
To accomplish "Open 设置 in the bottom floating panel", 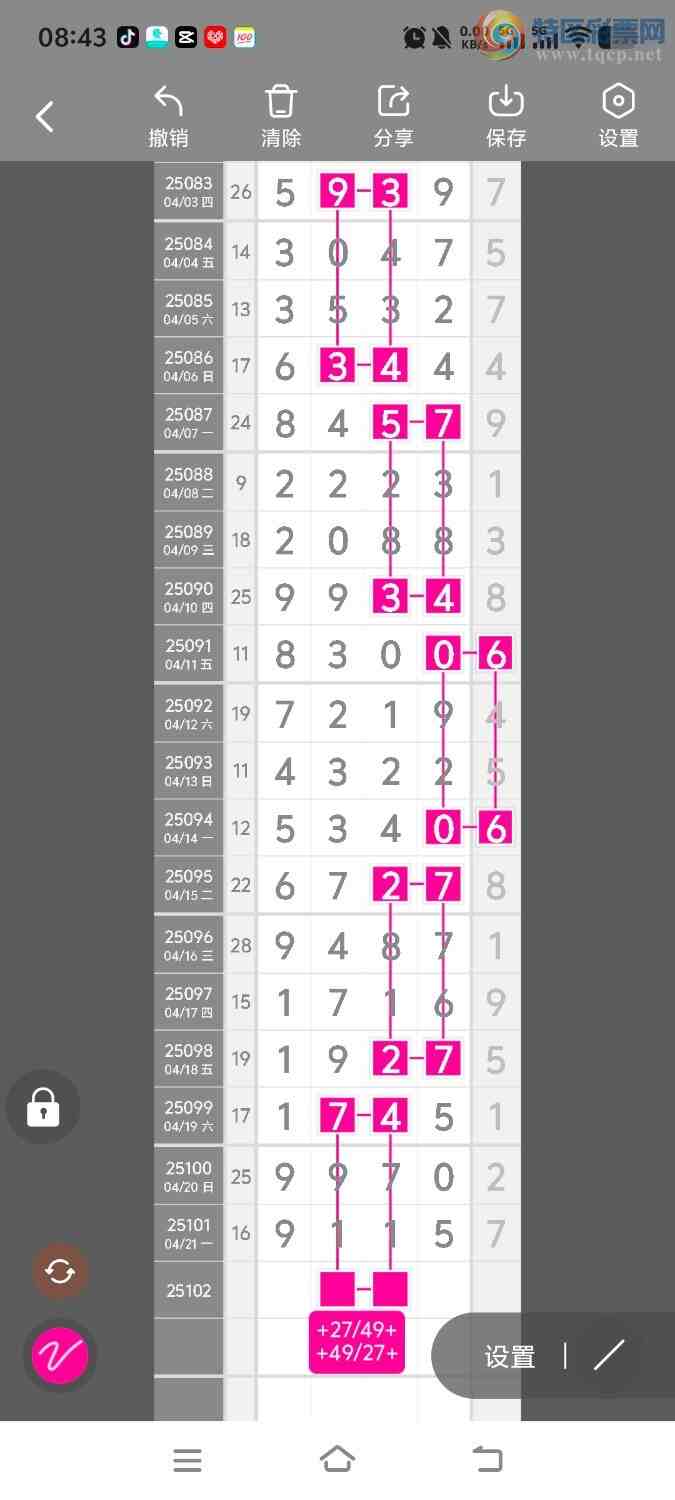I will click(510, 1356).
